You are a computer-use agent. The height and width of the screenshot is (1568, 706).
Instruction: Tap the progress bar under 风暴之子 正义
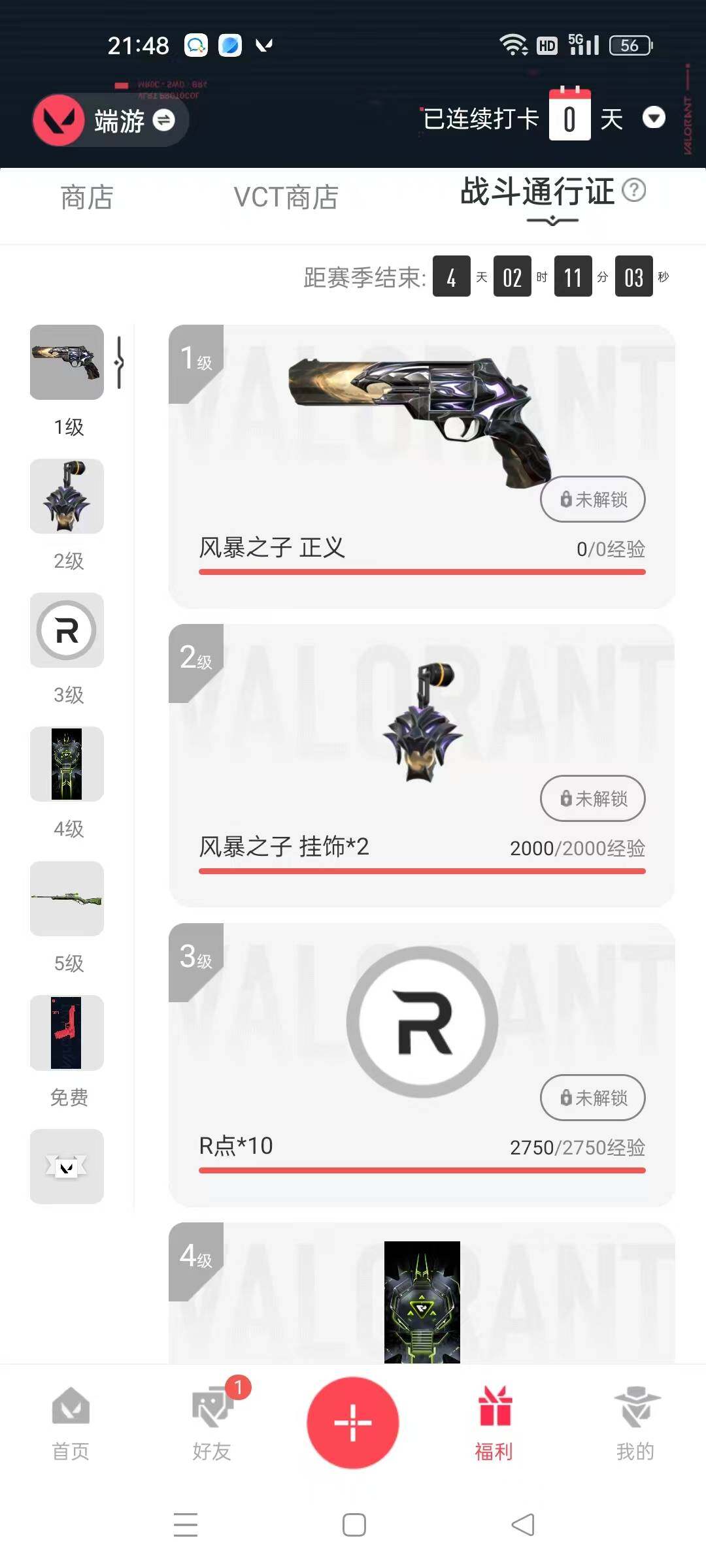(x=422, y=571)
